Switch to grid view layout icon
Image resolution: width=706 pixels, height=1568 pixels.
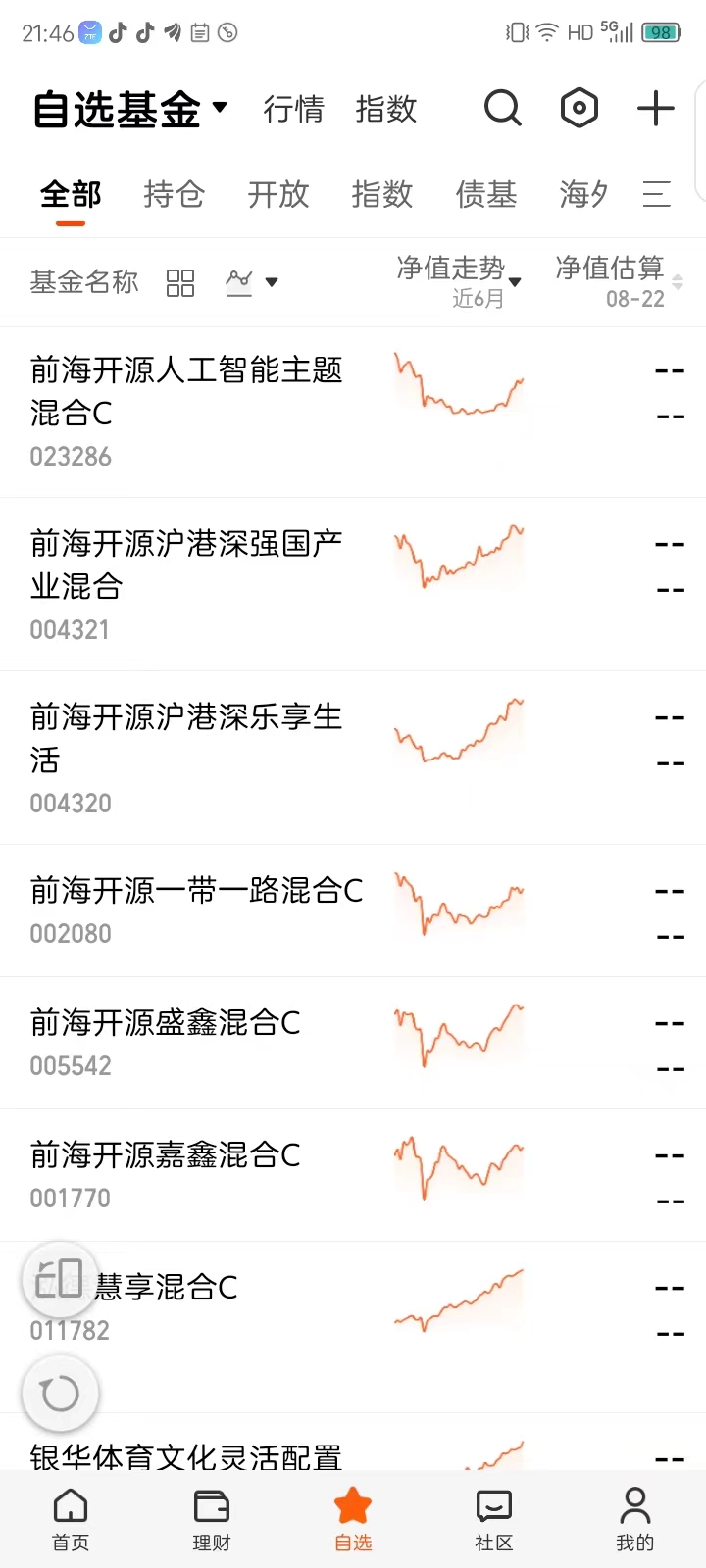tap(180, 283)
